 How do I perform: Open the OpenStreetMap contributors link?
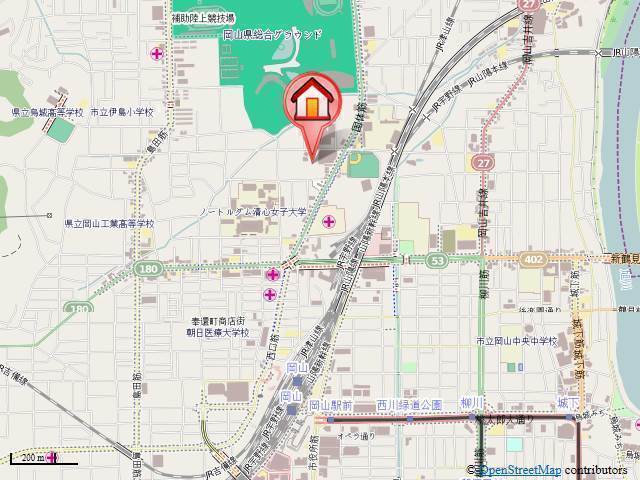(x=518, y=470)
